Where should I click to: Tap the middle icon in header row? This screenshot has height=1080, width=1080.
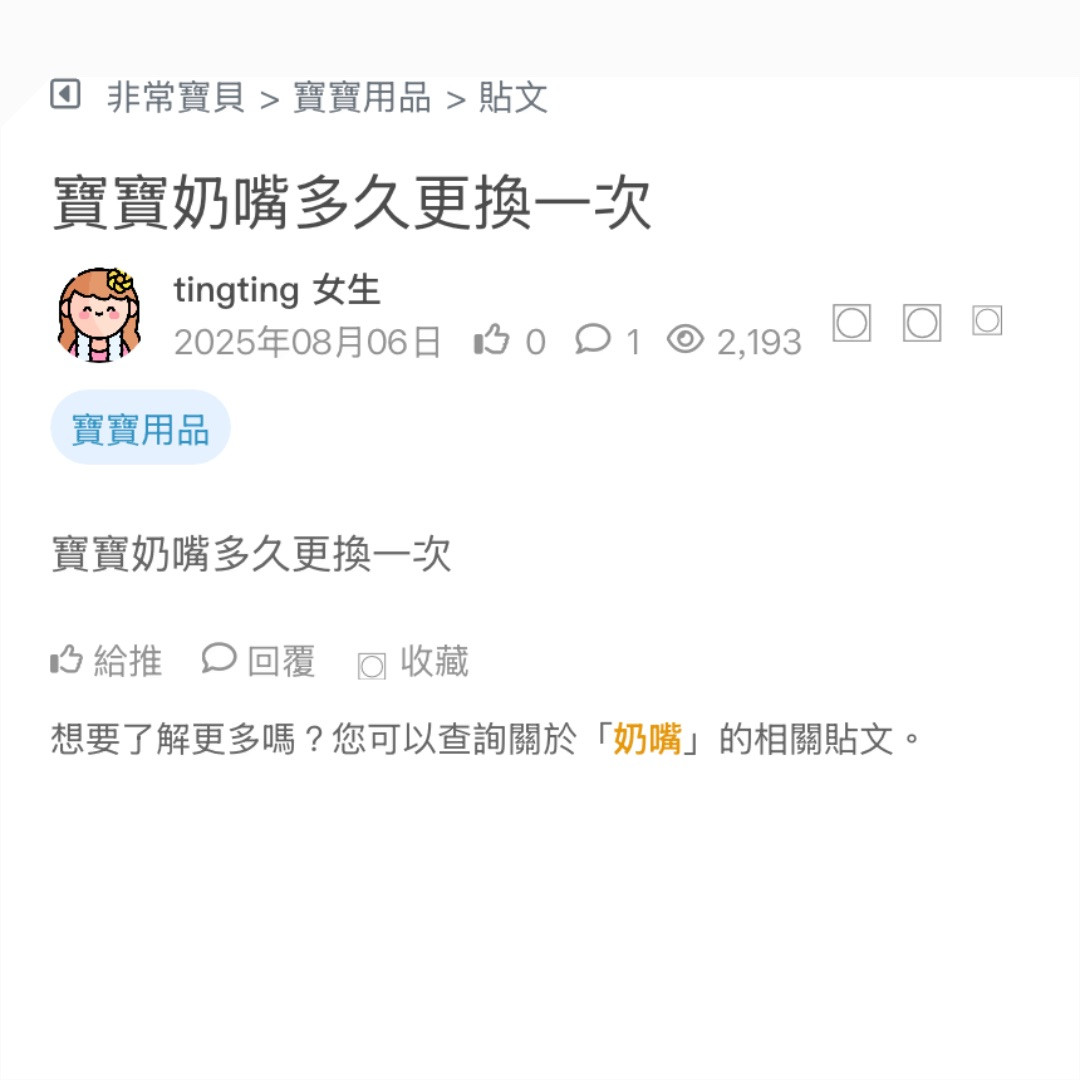point(921,323)
